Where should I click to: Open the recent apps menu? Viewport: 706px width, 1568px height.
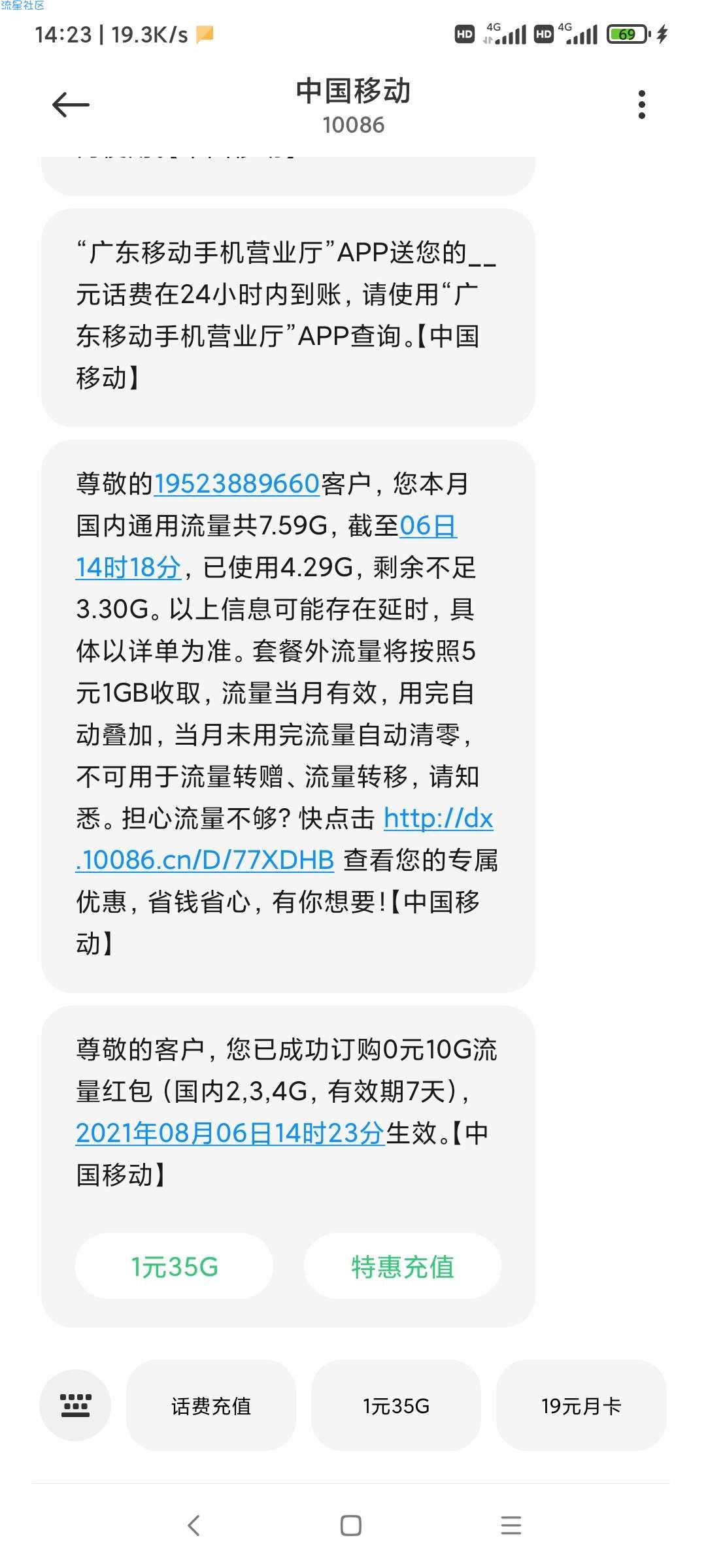511,1526
